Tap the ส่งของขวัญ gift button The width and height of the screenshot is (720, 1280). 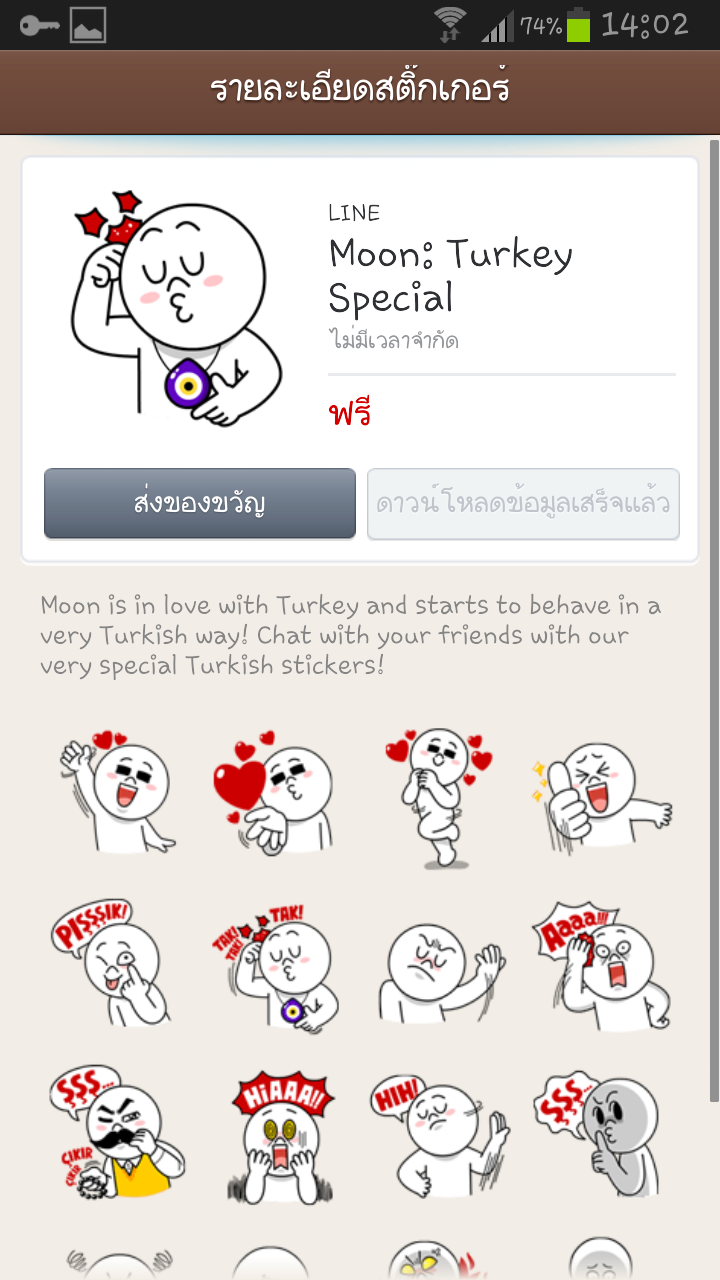(x=199, y=503)
